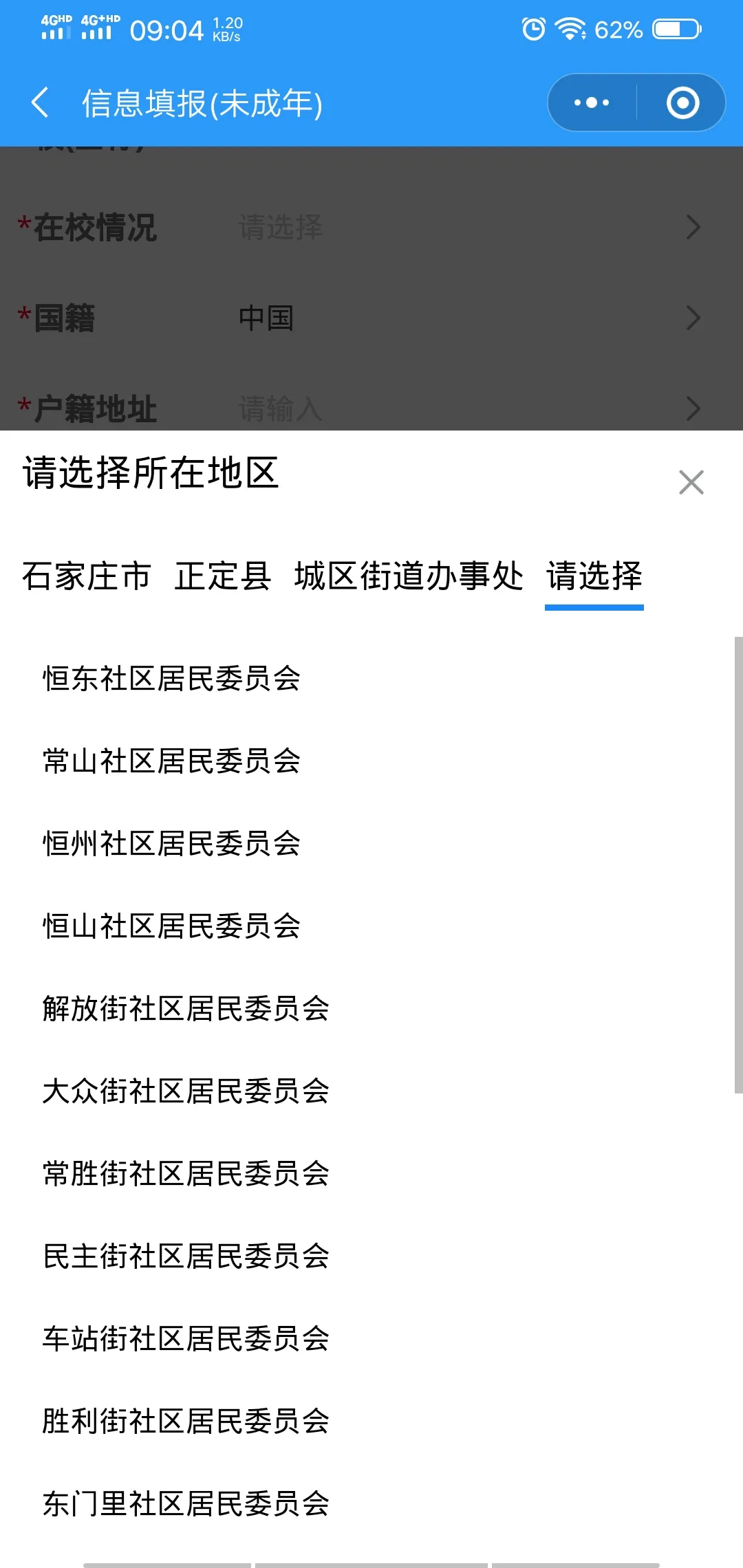Select 解放街社区居民委员会
Screen dimensions: 743x1568
pos(186,1009)
